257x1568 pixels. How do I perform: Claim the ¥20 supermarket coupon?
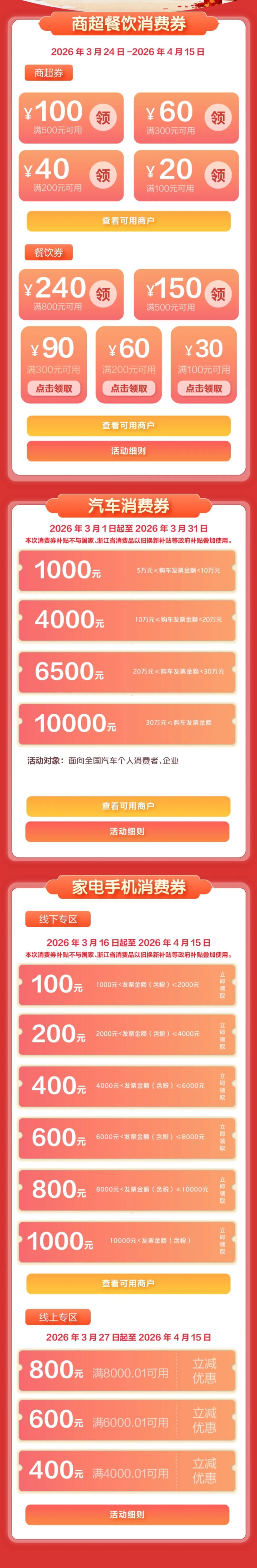tap(217, 175)
